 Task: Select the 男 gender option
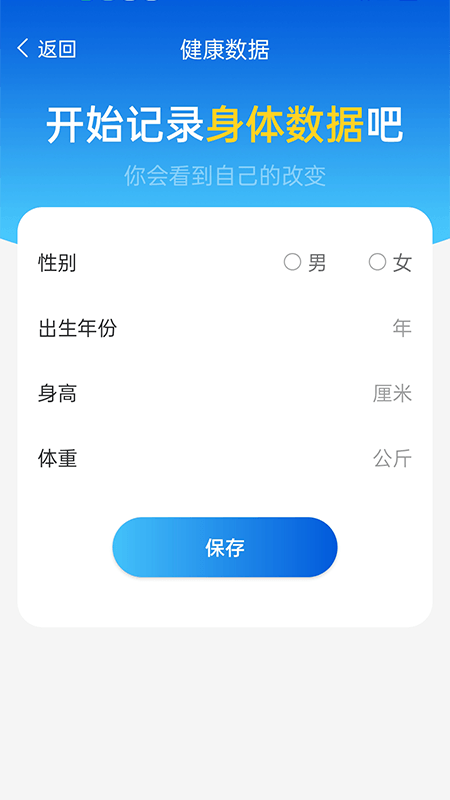305,263
